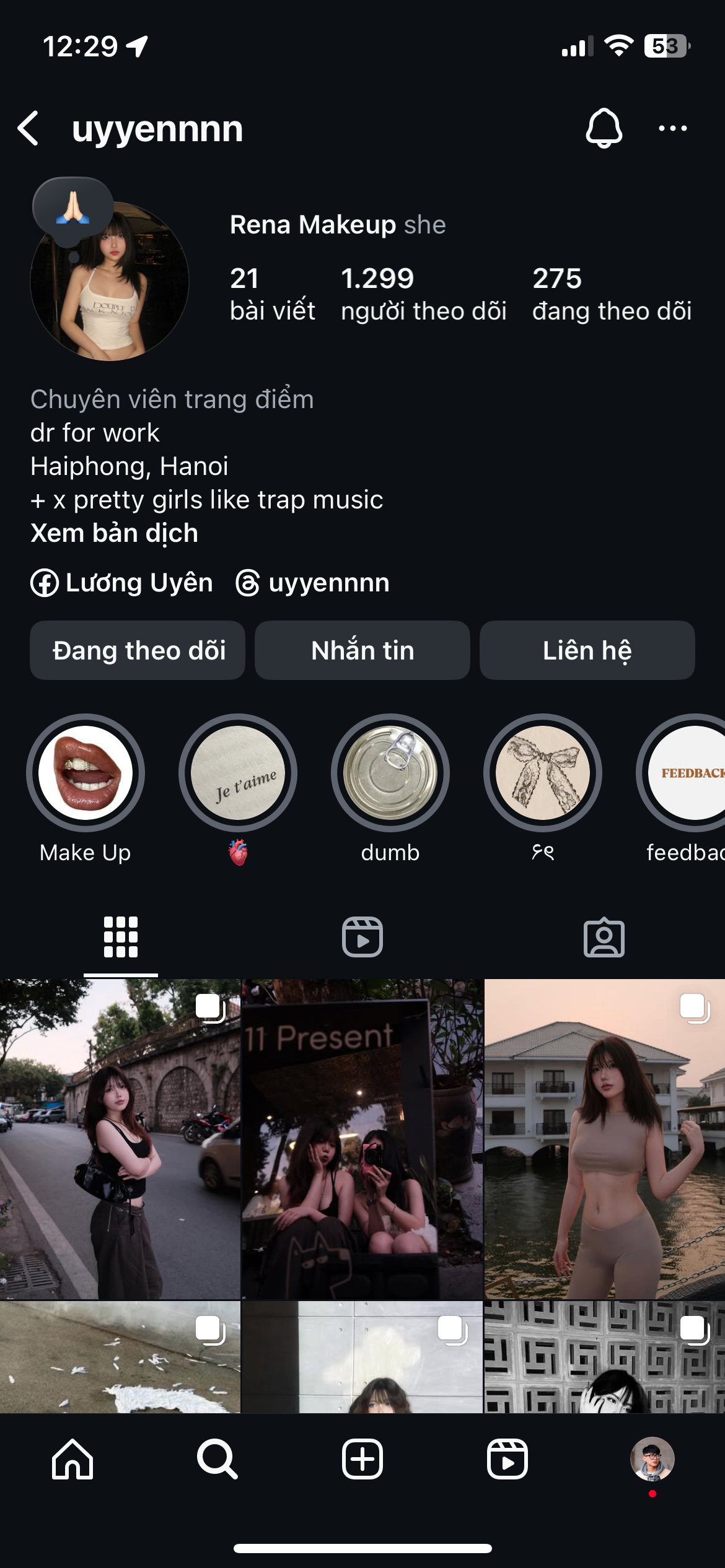Open the Make Up story highlight

[86, 773]
